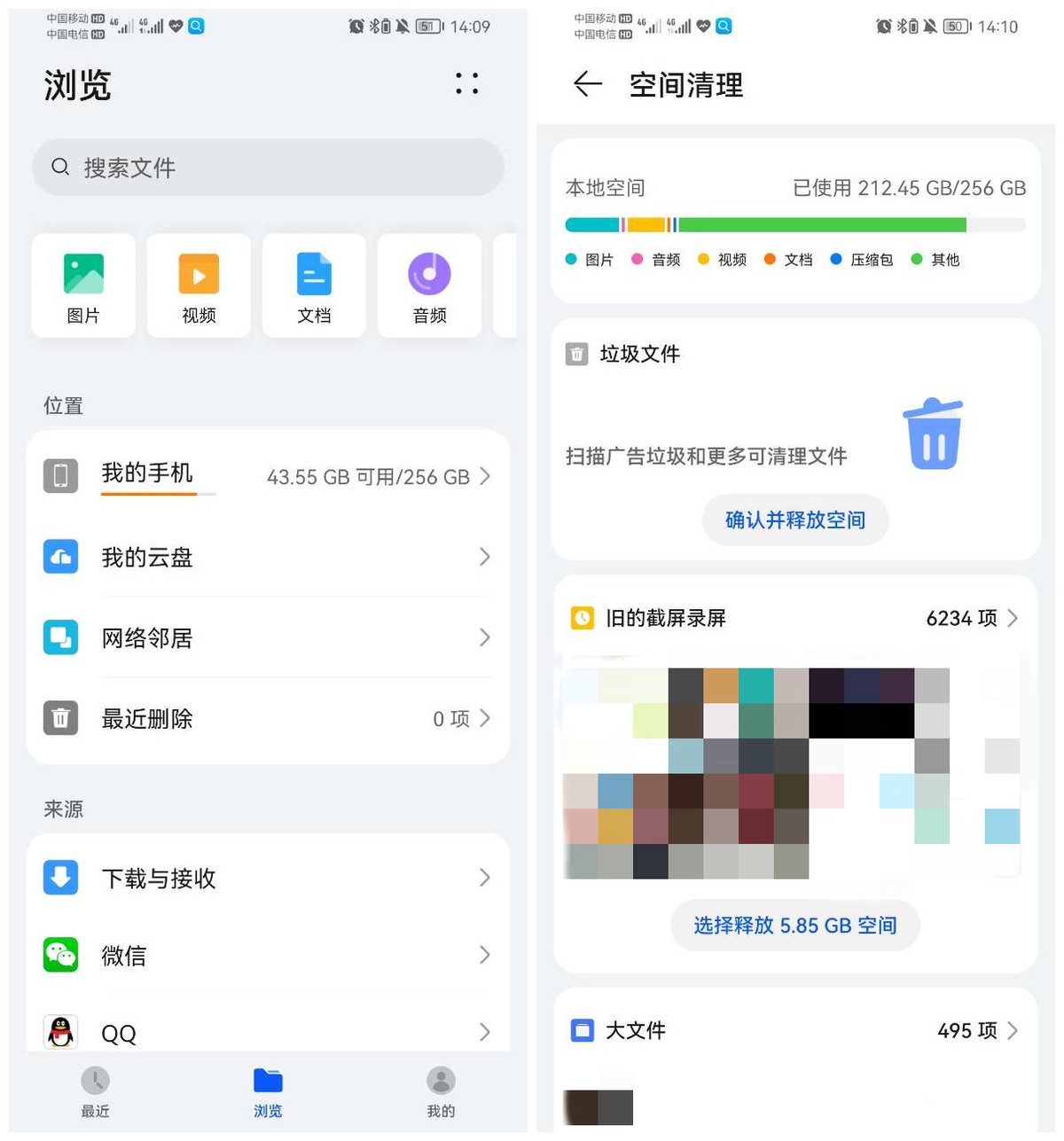This screenshot has width=1064, height=1141.
Task: Tap 选择释放 5.85 GB 空间 button
Action: (794, 925)
